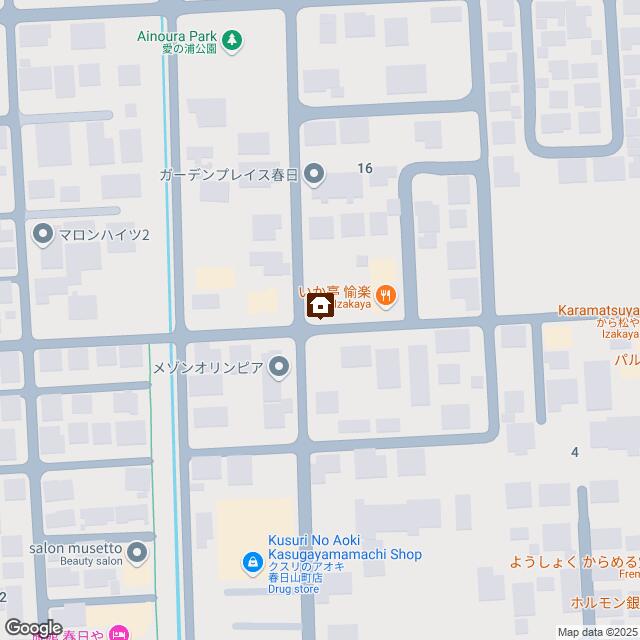Open the salon musetto beauty salon pin

pos(137,551)
